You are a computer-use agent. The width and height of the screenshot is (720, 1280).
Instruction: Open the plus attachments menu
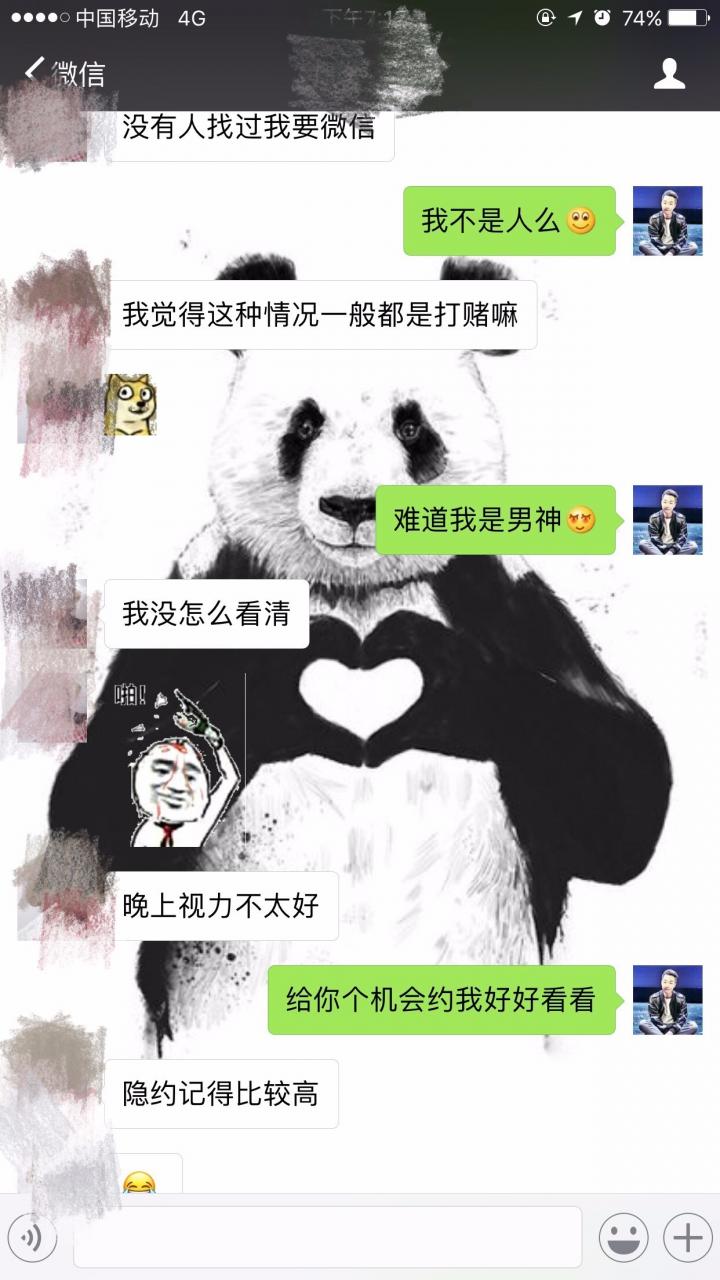(x=687, y=1238)
